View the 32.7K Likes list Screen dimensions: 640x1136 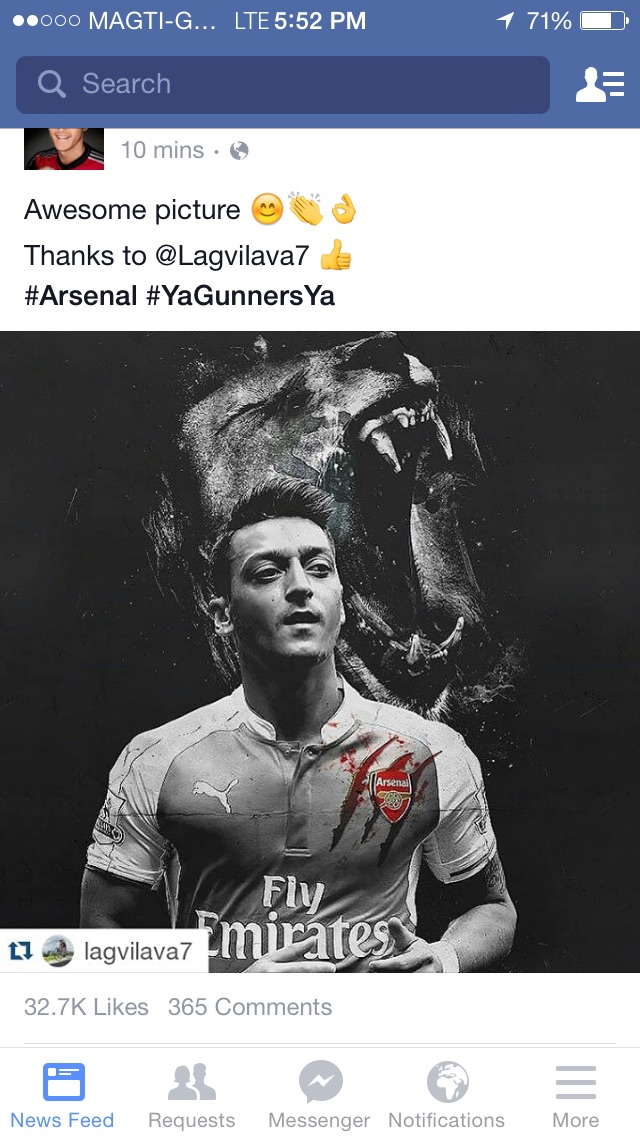(86, 1007)
